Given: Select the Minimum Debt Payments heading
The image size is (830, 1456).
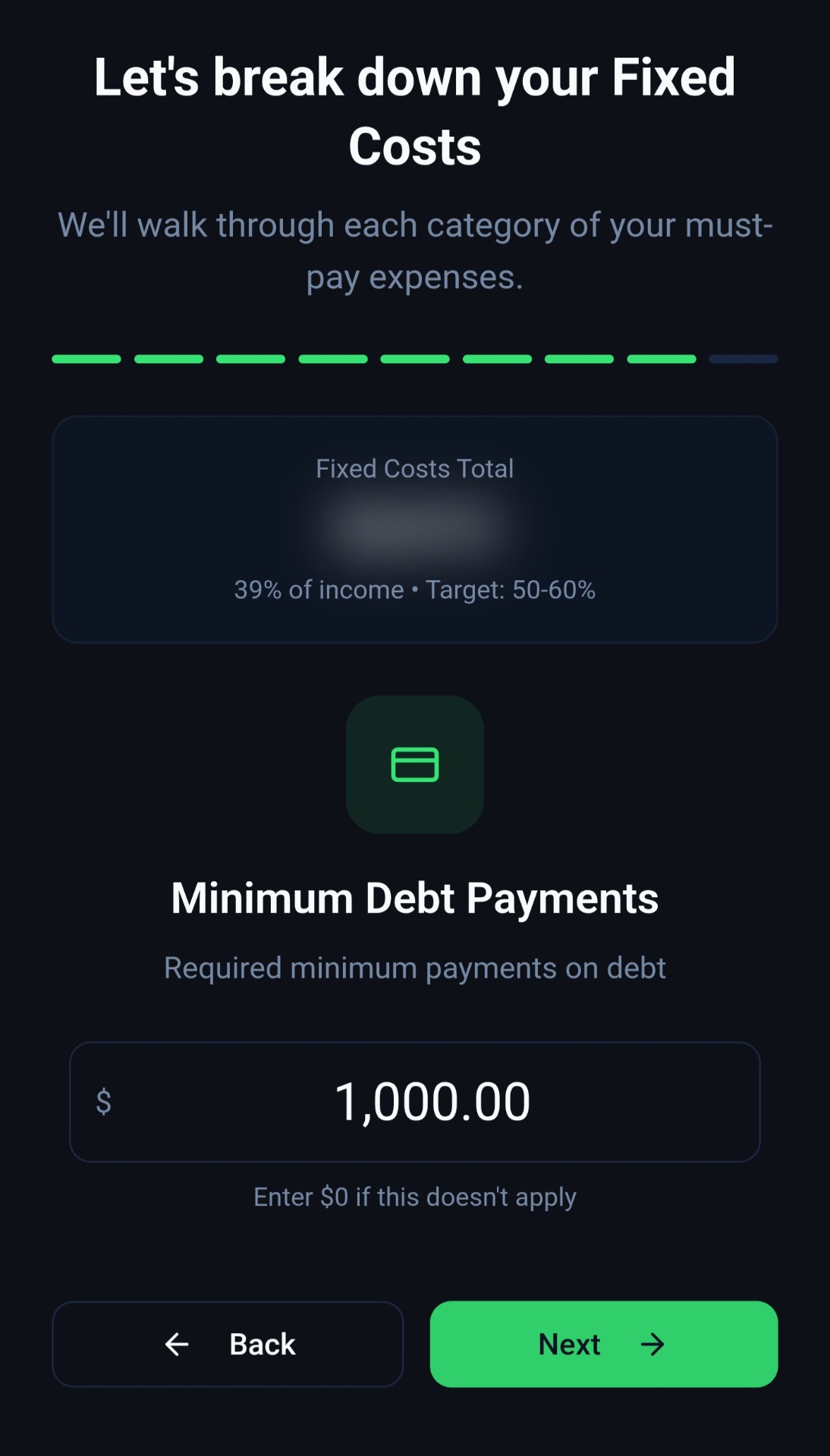Looking at the screenshot, I should click(x=414, y=898).
